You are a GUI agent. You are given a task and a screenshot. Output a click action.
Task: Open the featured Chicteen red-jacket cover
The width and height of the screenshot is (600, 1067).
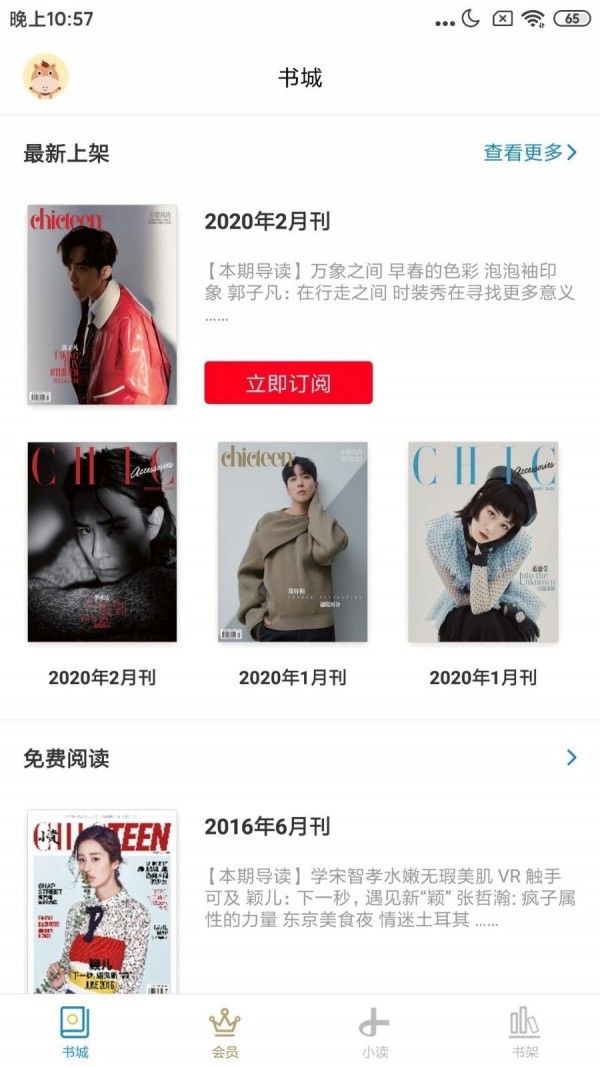pyautogui.click(x=102, y=305)
